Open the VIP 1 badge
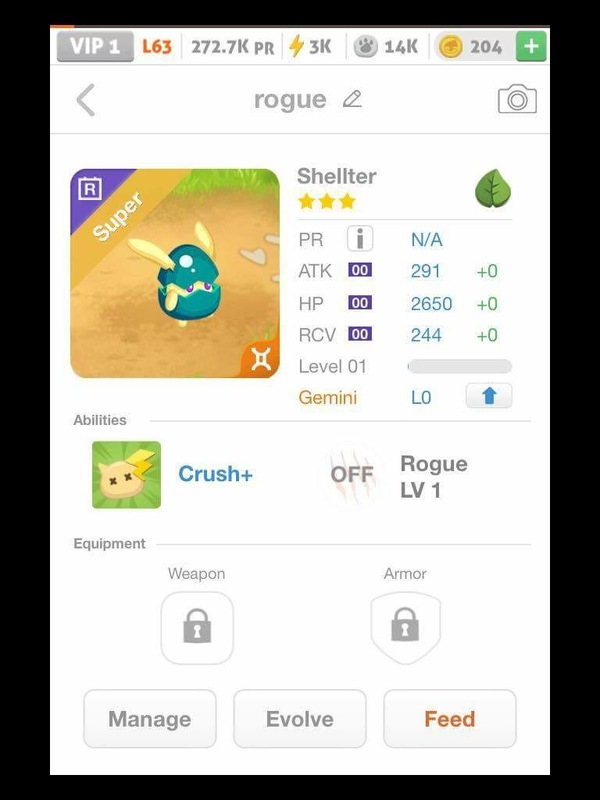 [x=95, y=46]
